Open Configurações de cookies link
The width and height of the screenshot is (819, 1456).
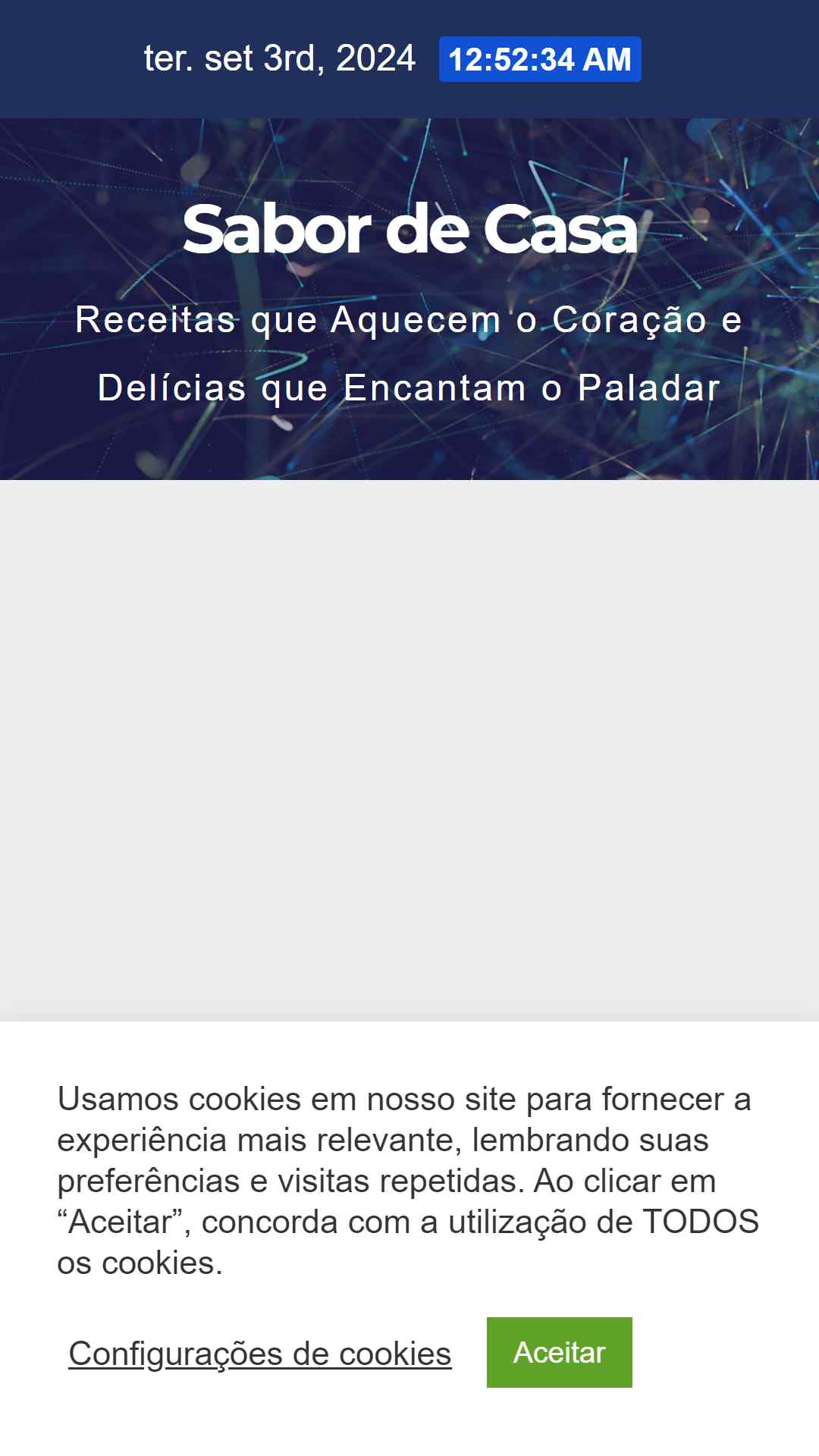click(x=259, y=1354)
